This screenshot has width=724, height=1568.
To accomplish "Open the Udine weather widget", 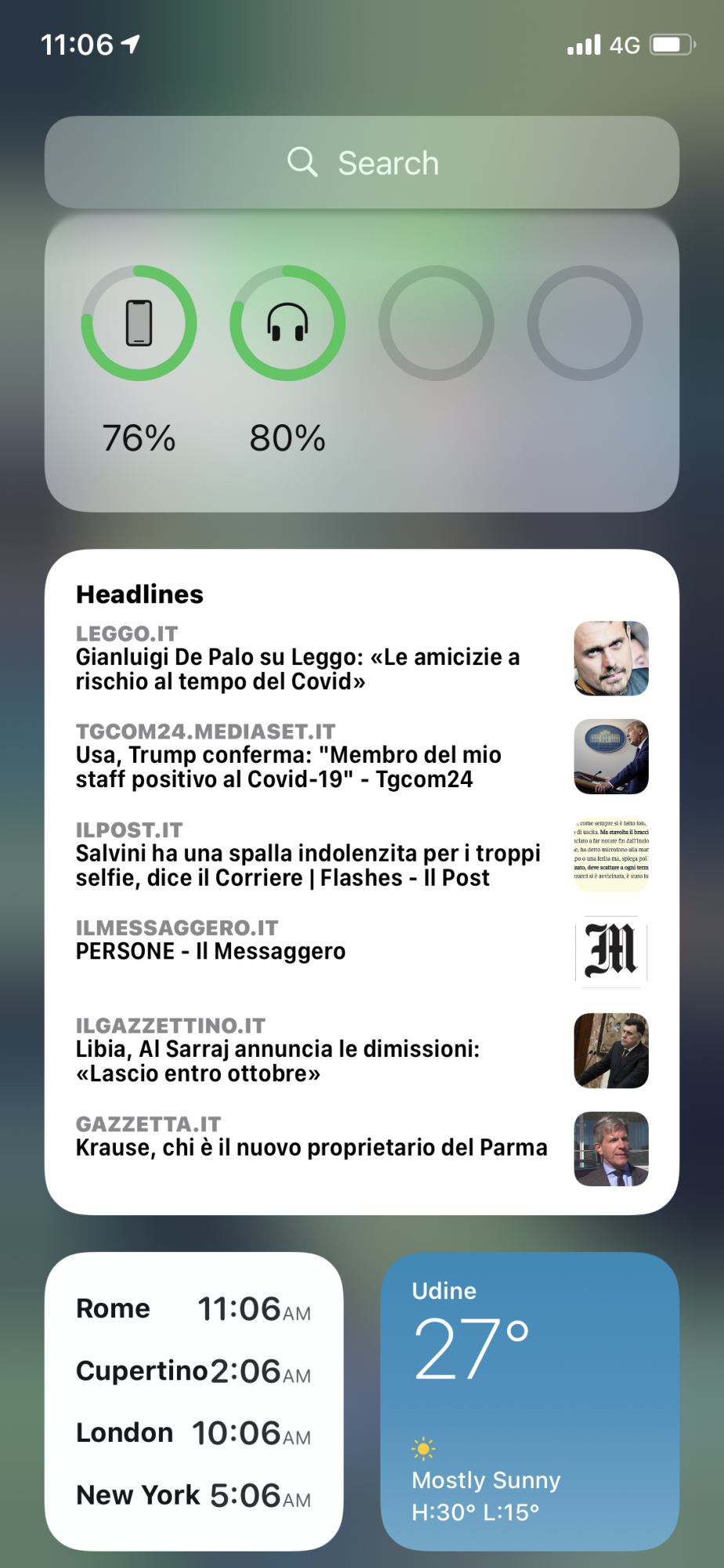I will point(530,1401).
